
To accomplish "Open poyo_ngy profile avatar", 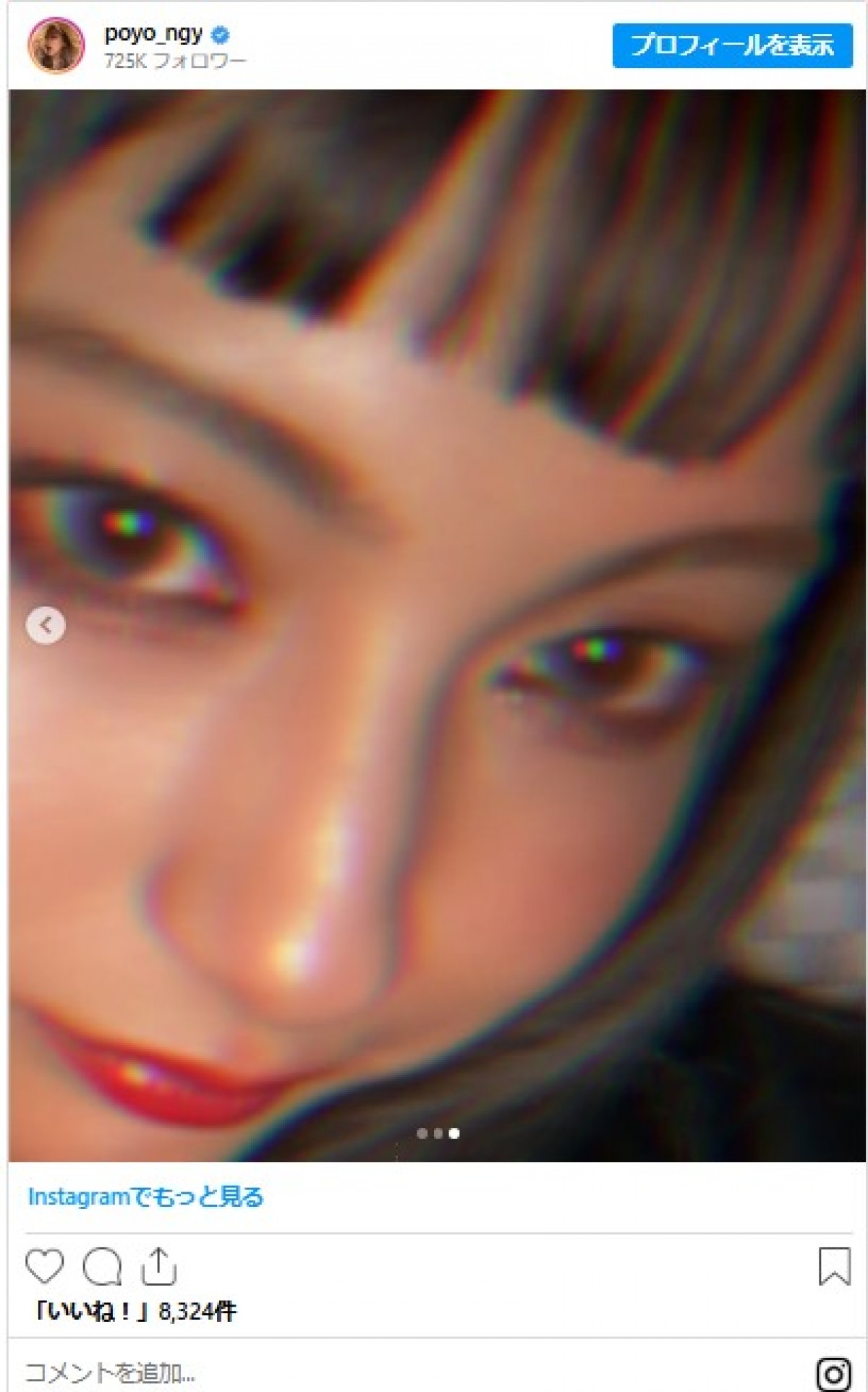I will [56, 46].
